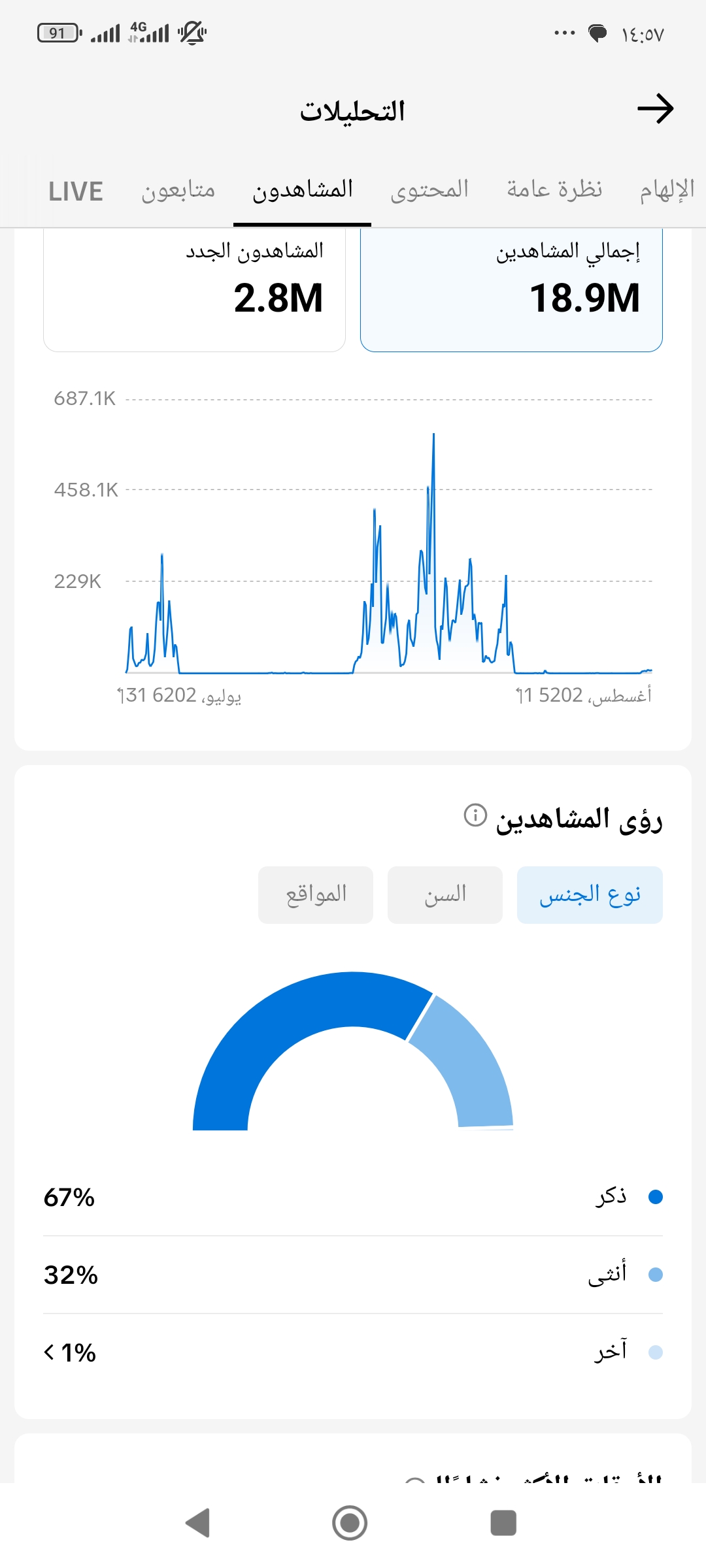Screen dimensions: 706x1568
Task: Select the المشاهدون tab
Action: point(303,190)
